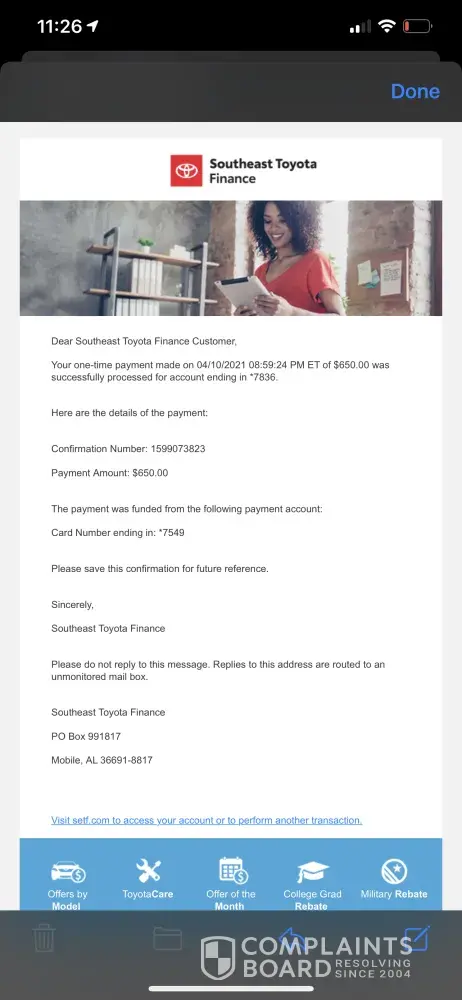Delete this email with the trash icon
The width and height of the screenshot is (462, 1000).
(44, 938)
